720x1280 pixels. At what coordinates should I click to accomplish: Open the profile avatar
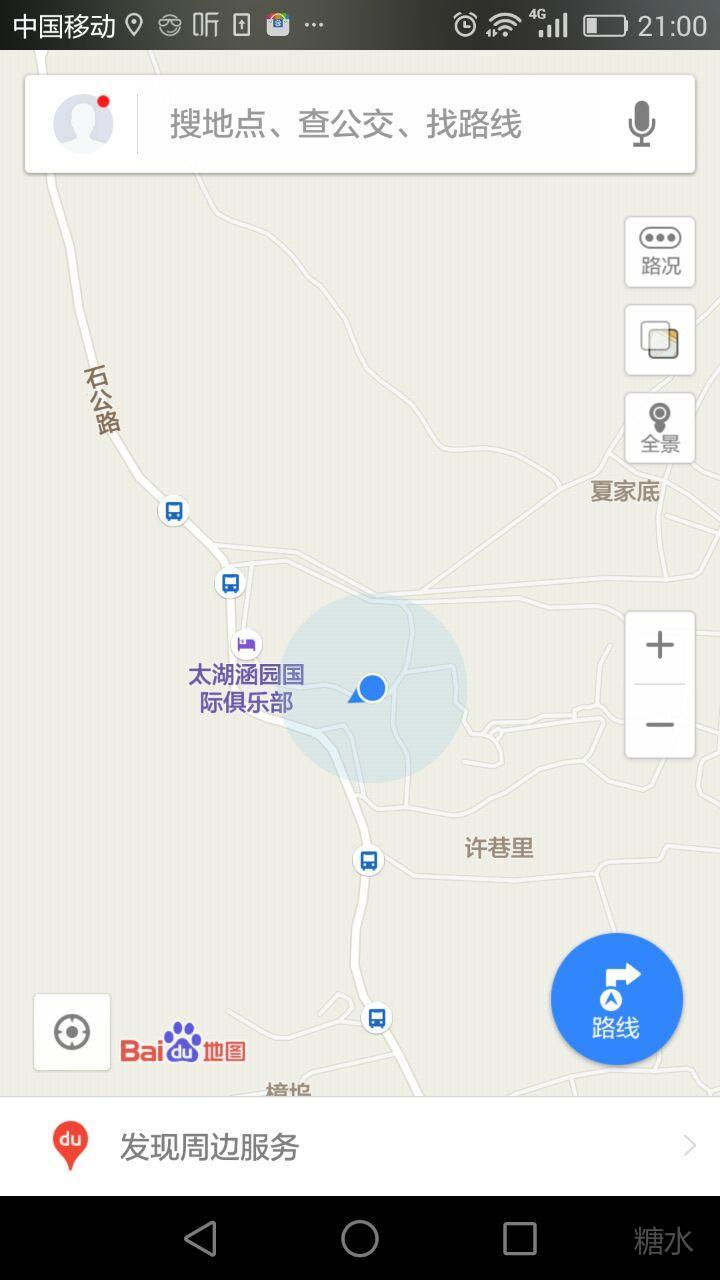click(83, 124)
